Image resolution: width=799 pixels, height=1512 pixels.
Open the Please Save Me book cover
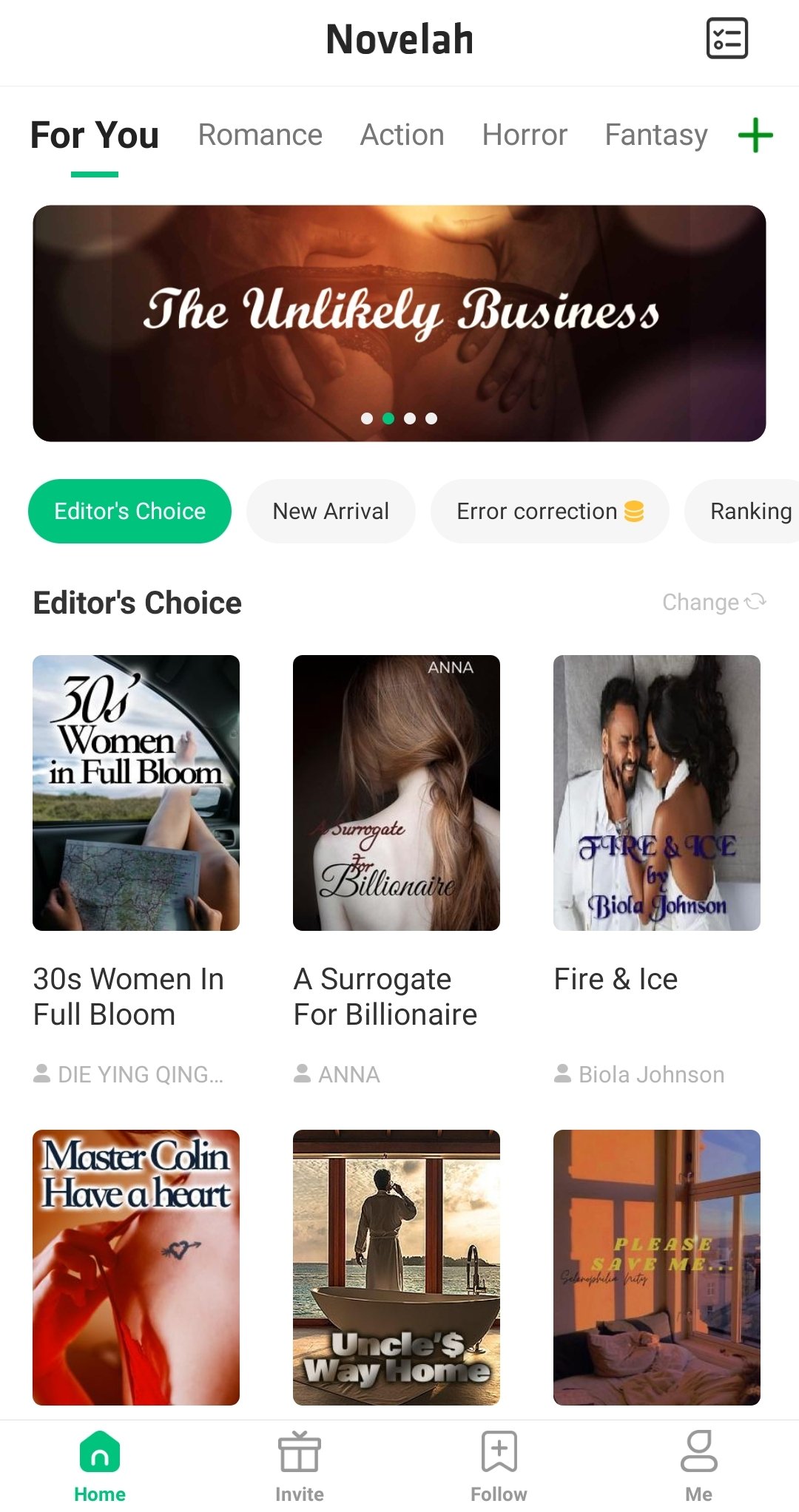tap(657, 1267)
